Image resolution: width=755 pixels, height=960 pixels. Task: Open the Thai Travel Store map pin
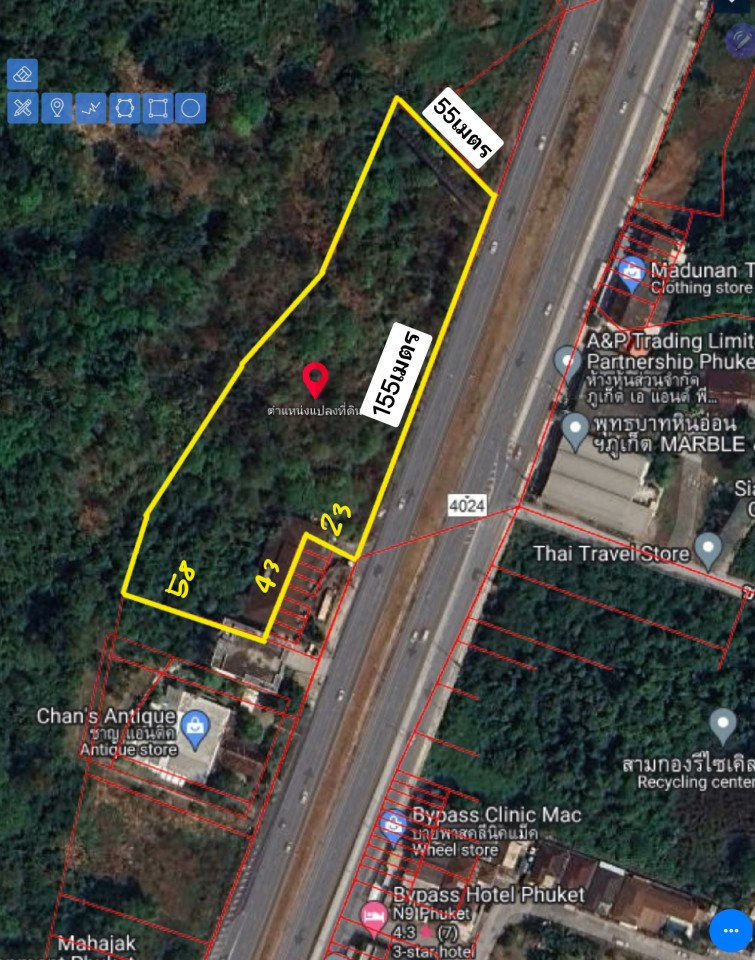click(x=708, y=547)
